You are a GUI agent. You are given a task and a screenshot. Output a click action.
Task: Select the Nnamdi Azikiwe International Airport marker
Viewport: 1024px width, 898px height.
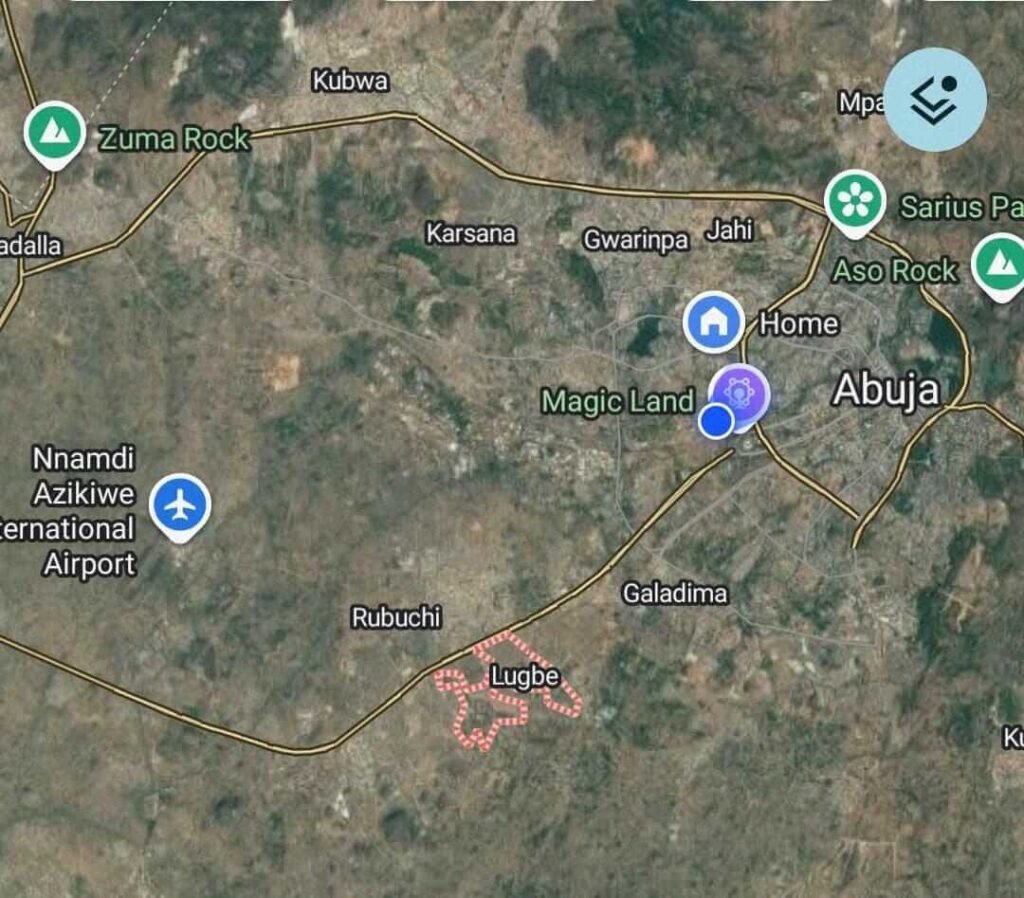click(x=180, y=505)
